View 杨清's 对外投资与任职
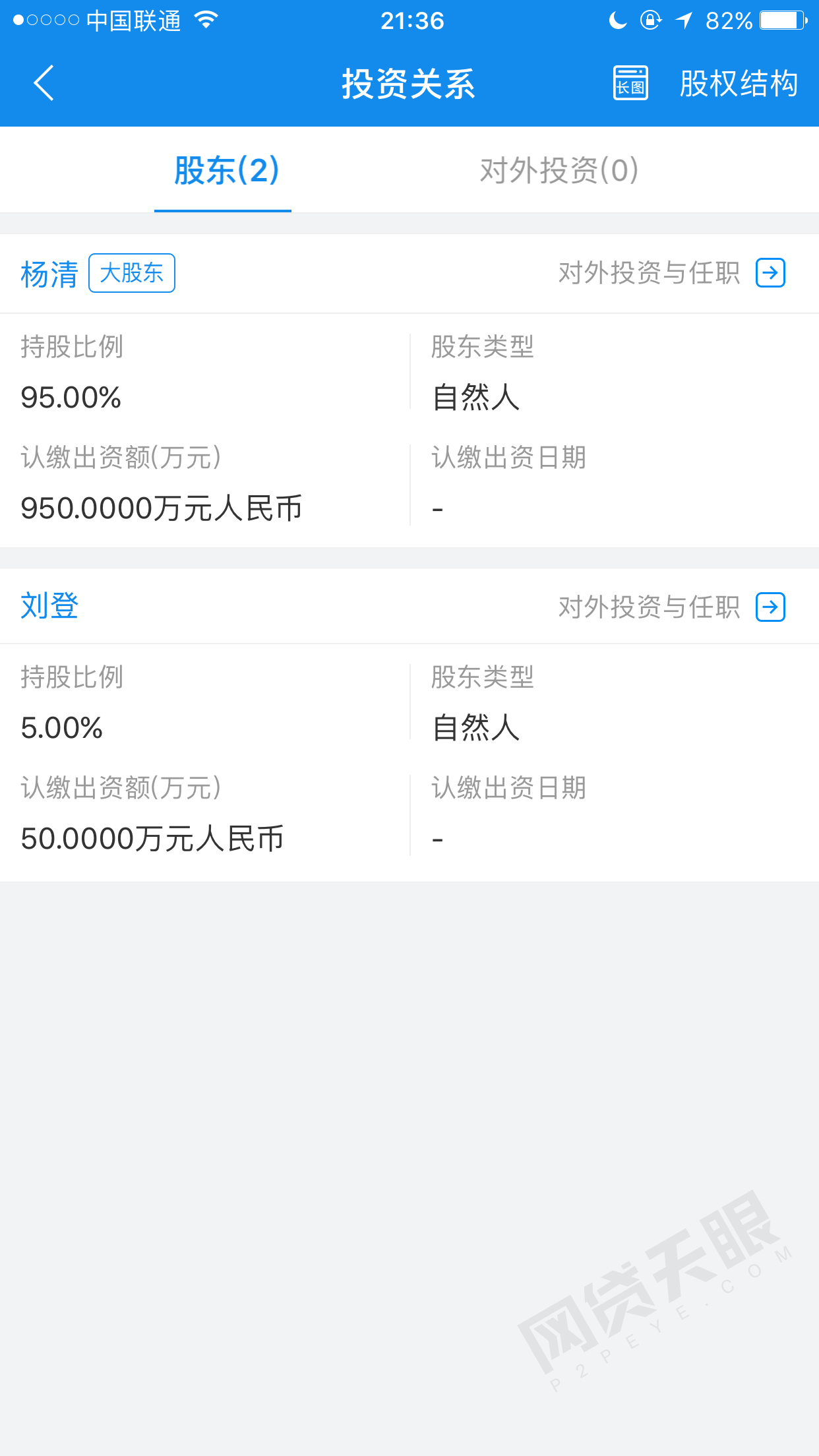Screen dimensions: 819x1456 tap(671, 273)
